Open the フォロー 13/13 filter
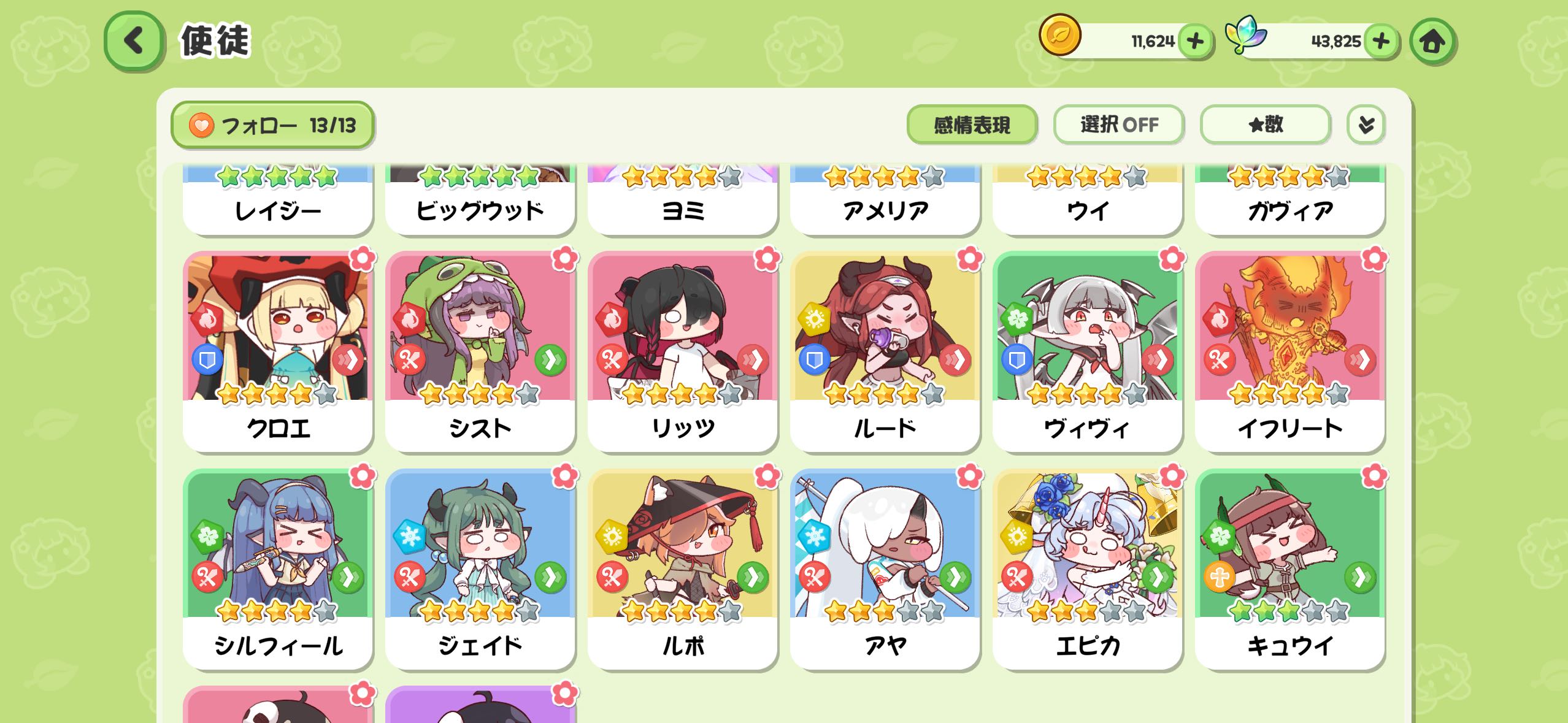Image resolution: width=1568 pixels, height=723 pixels. tap(272, 125)
